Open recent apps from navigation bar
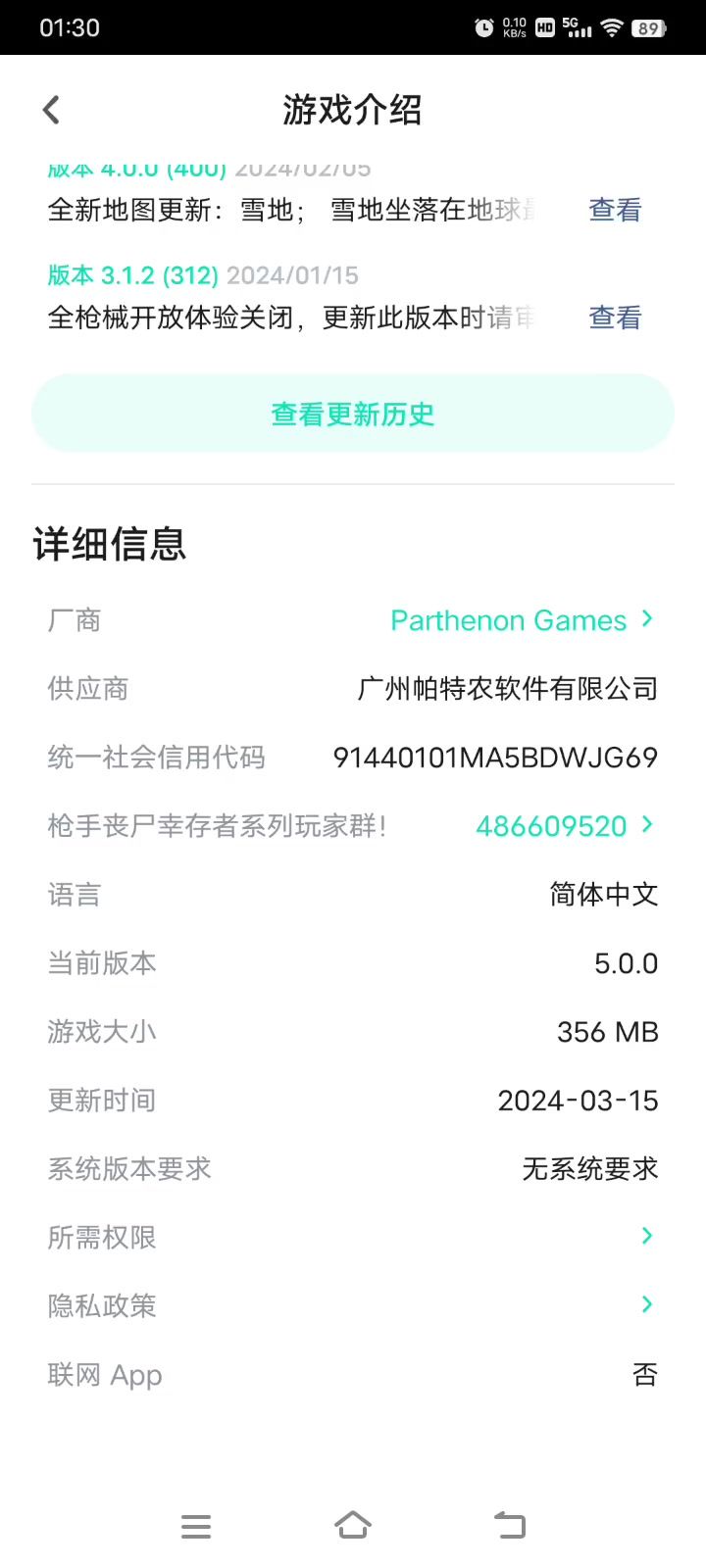The width and height of the screenshot is (706, 1568). (196, 1526)
